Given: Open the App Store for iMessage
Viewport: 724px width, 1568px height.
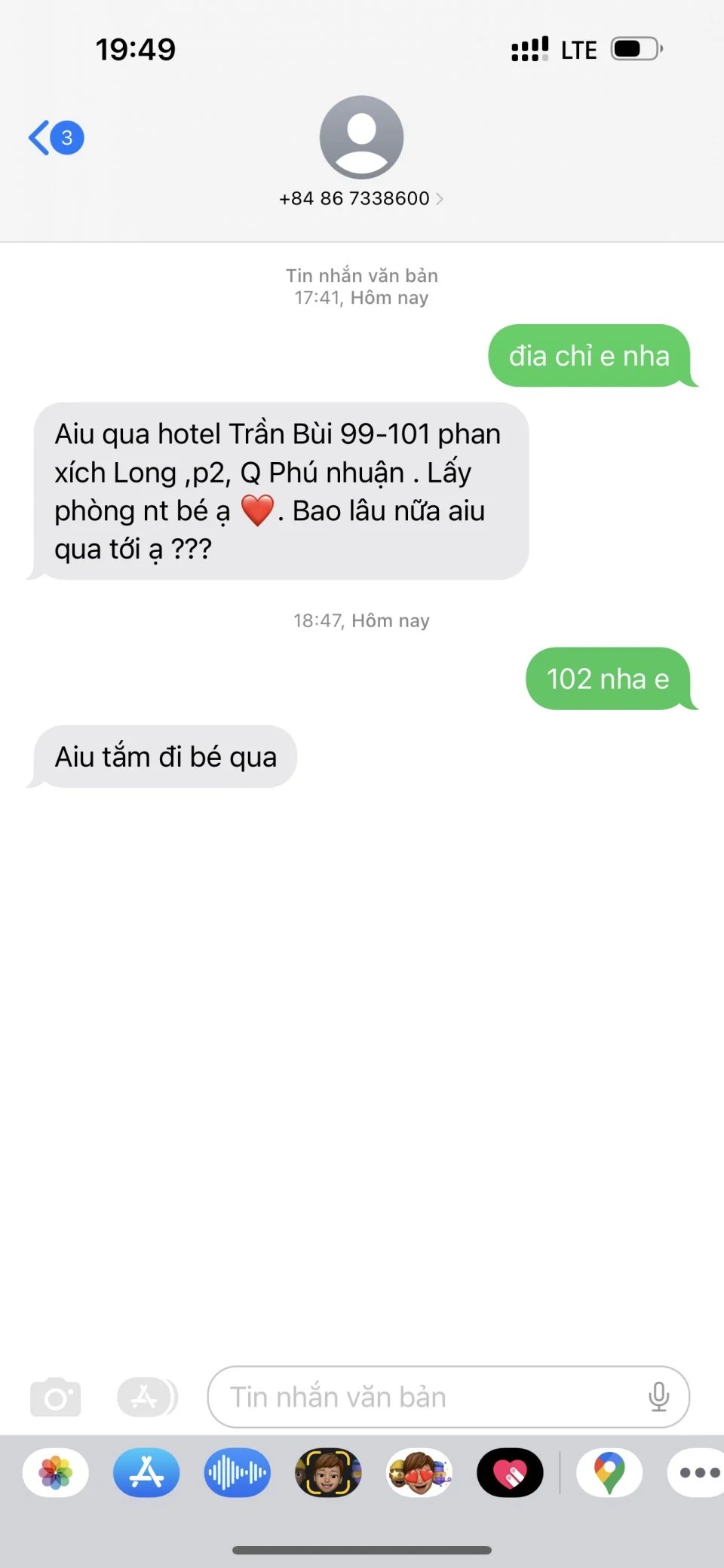Looking at the screenshot, I should 146,1472.
